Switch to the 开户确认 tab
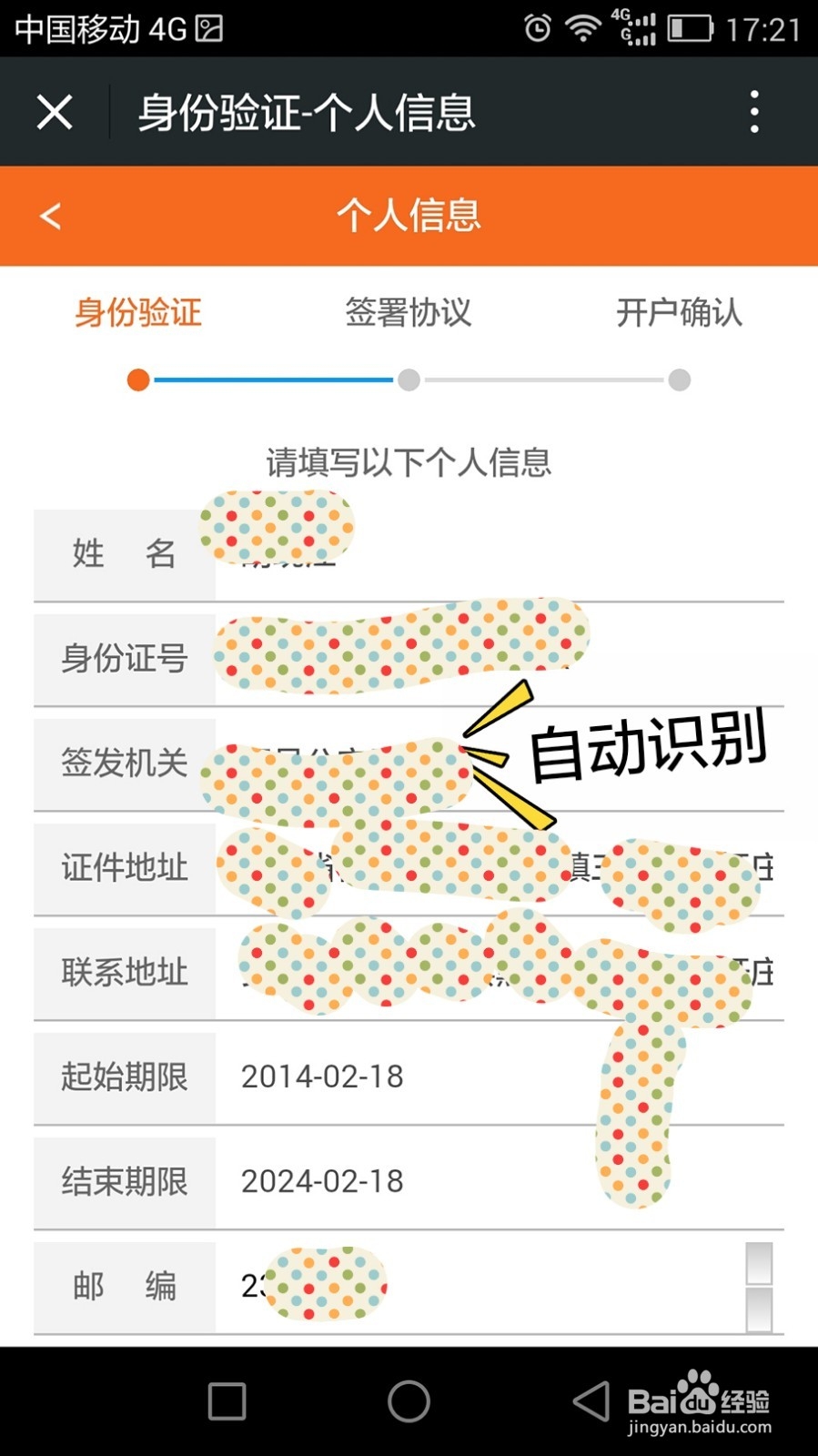Screen dimensions: 818x1456 (x=681, y=312)
